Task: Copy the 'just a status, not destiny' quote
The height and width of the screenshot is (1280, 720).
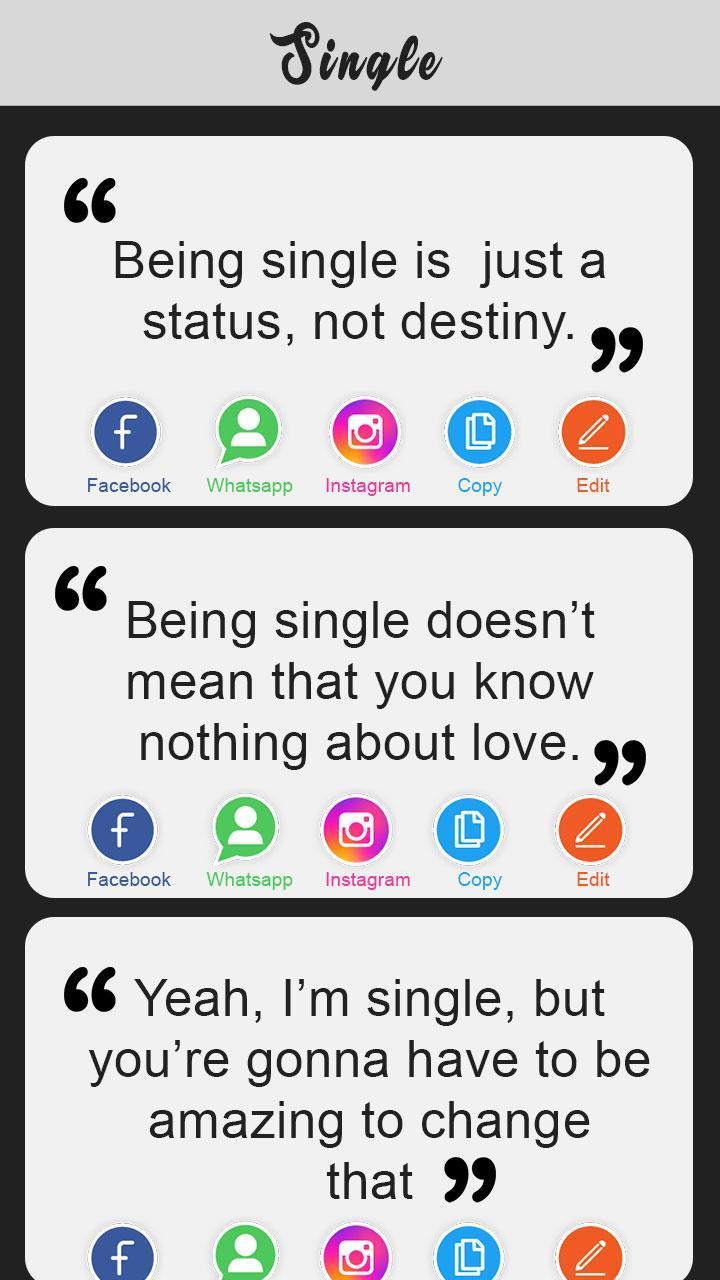Action: point(479,433)
